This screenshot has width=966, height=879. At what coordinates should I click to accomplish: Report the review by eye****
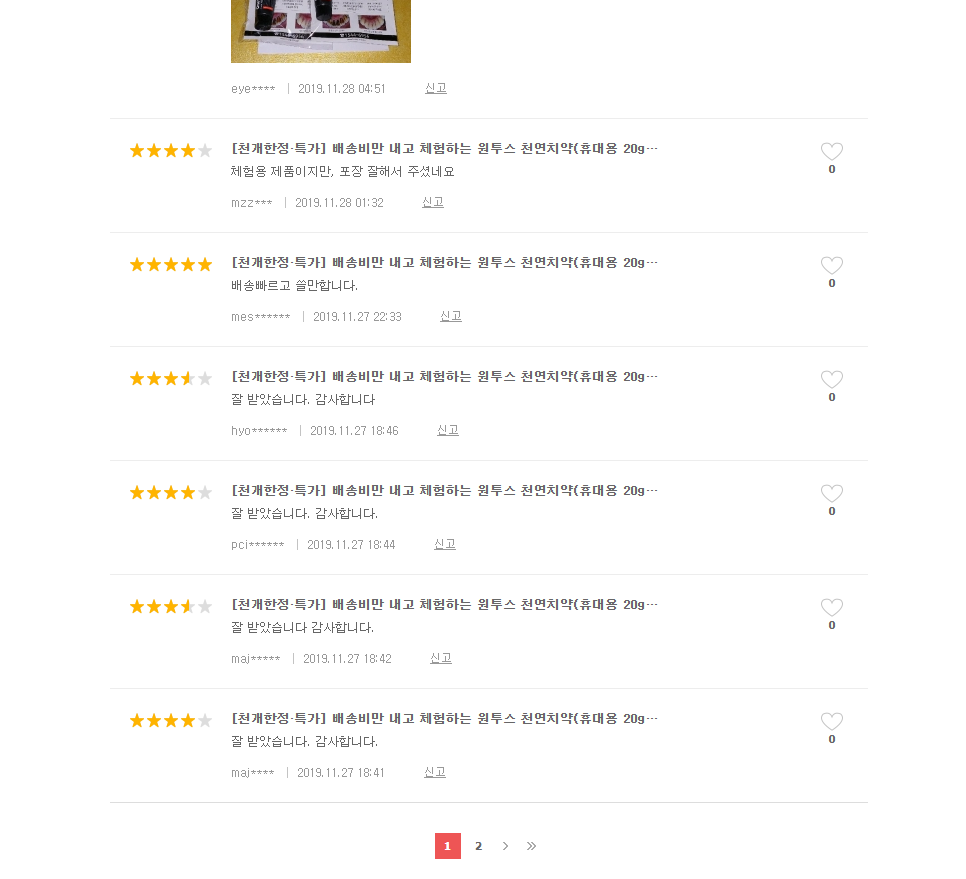point(435,88)
